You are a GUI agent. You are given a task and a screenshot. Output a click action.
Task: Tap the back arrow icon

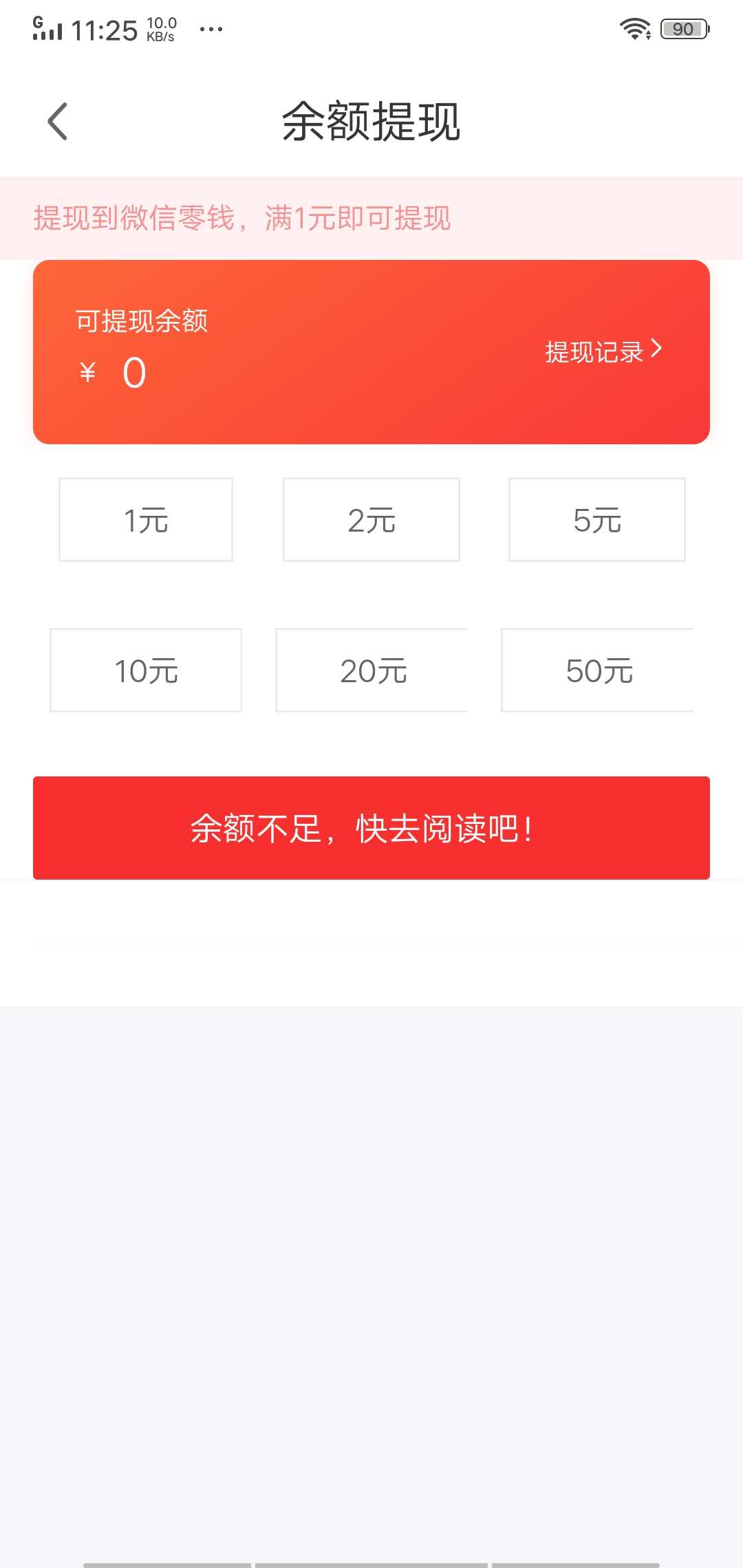click(58, 122)
